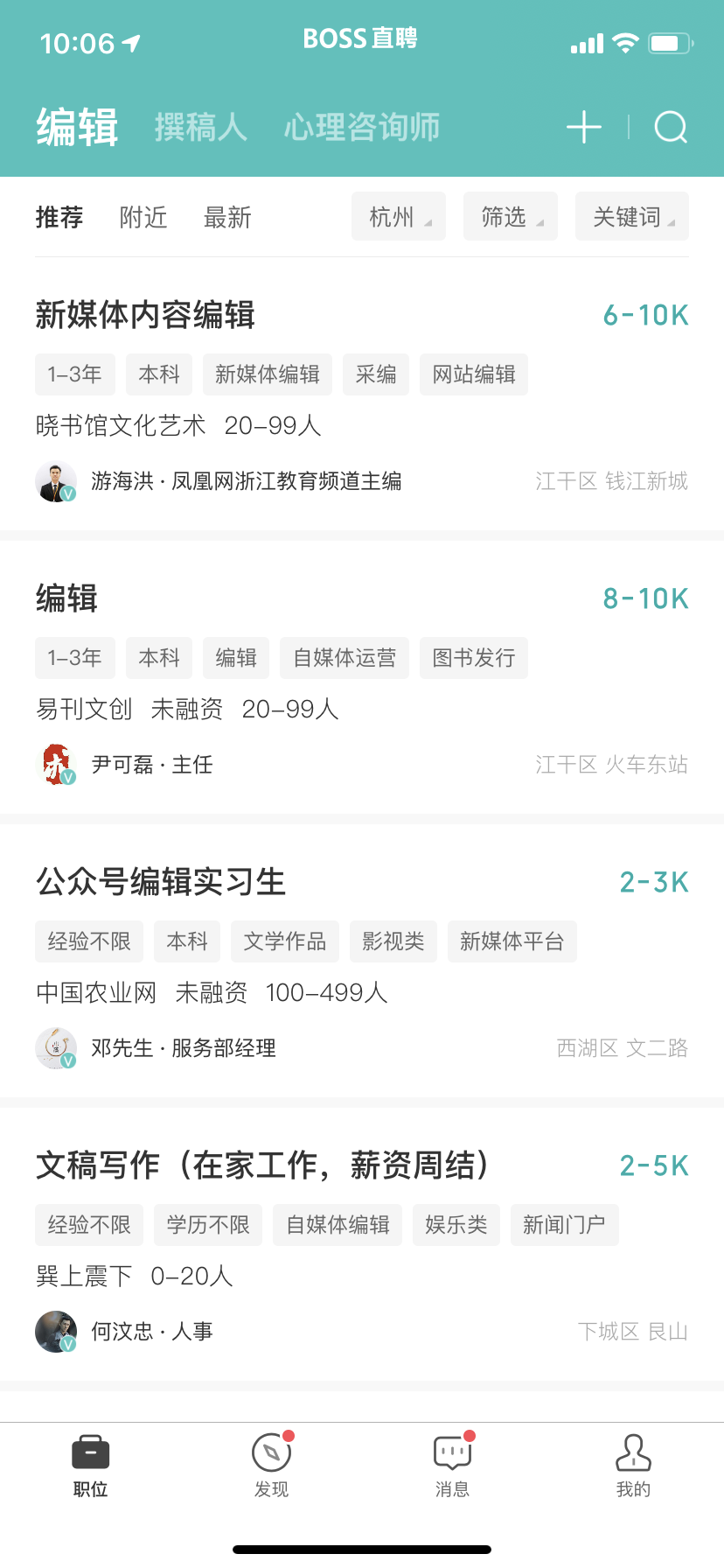The image size is (724, 1568).
Task: Open the 文稿写作 work-from-home job
Action: (262, 1165)
